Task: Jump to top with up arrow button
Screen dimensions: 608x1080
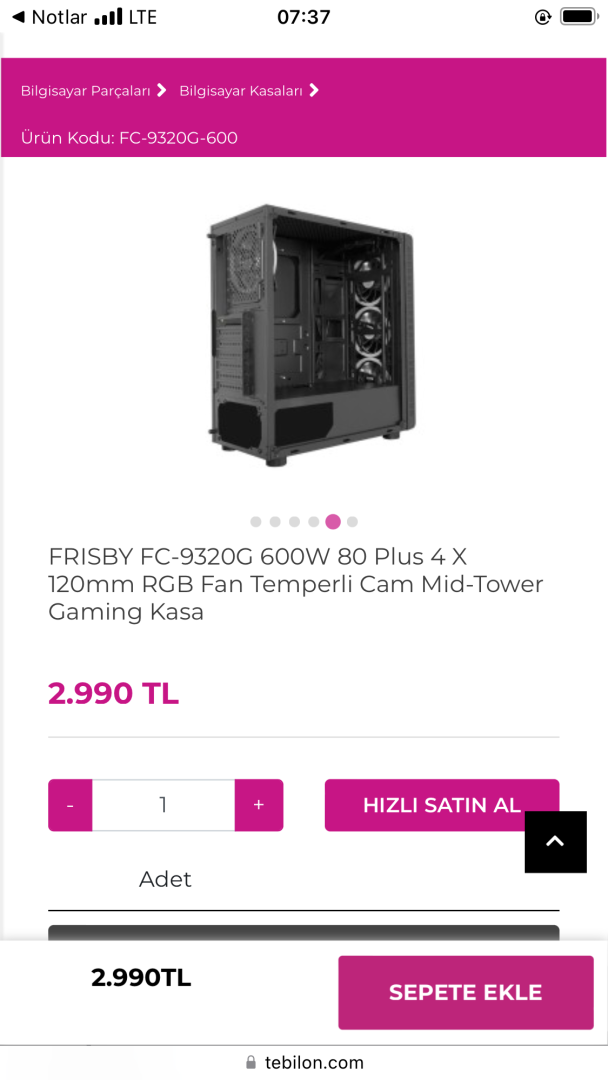Action: [555, 842]
